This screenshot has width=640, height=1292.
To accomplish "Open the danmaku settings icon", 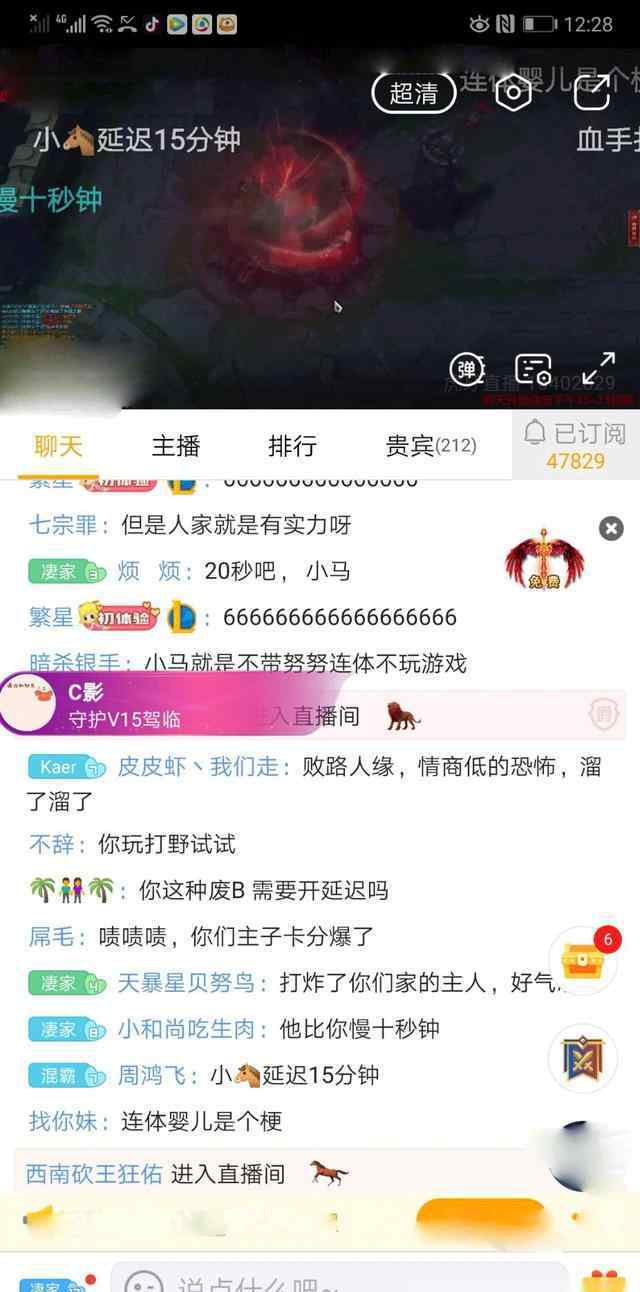I will (533, 369).
